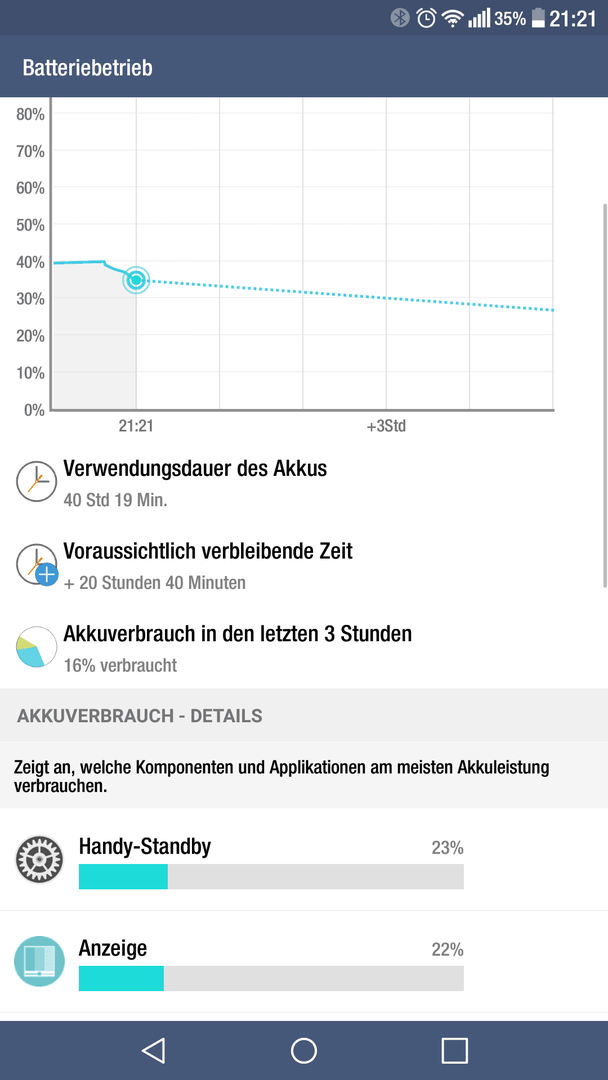Open Handy-Standby battery usage details

click(304, 860)
